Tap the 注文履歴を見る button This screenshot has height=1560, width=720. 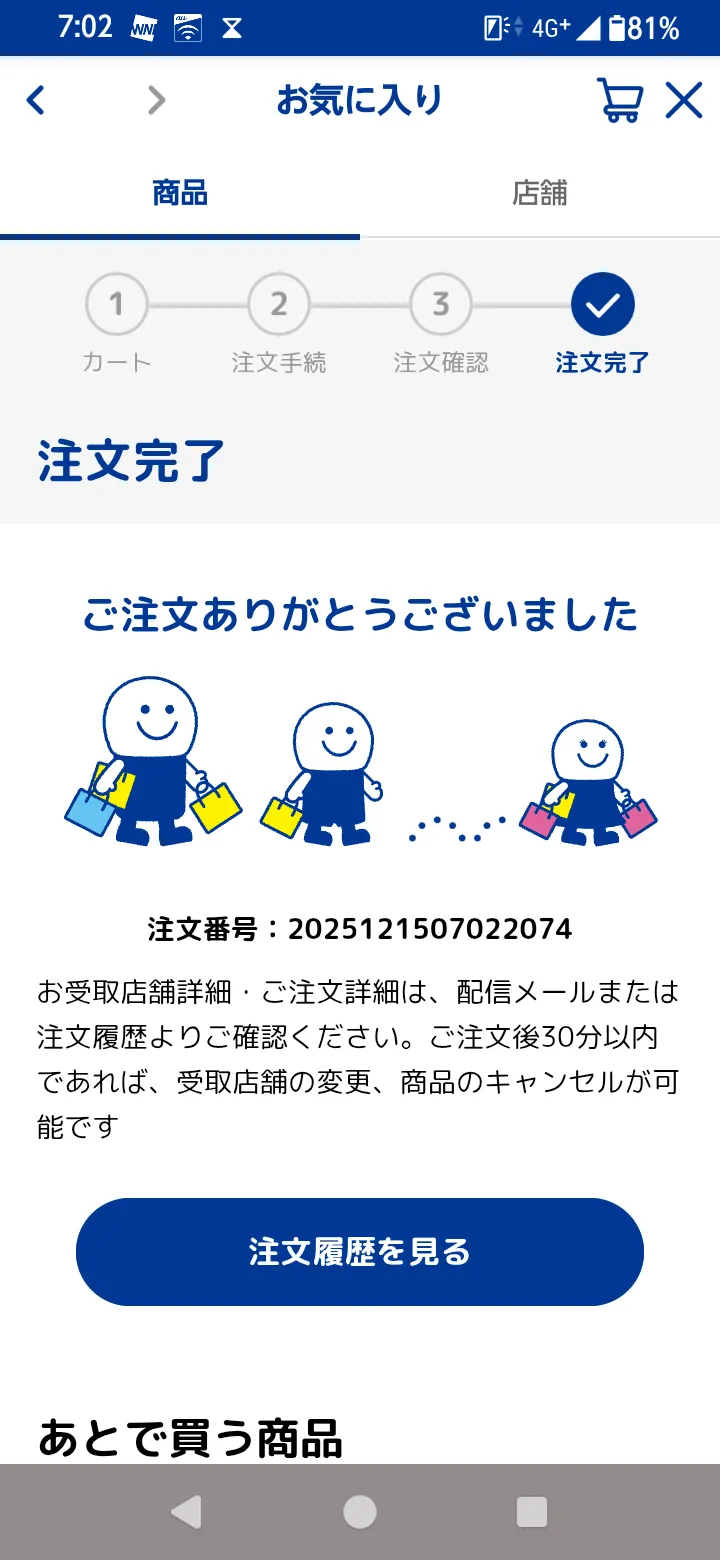click(x=360, y=1251)
